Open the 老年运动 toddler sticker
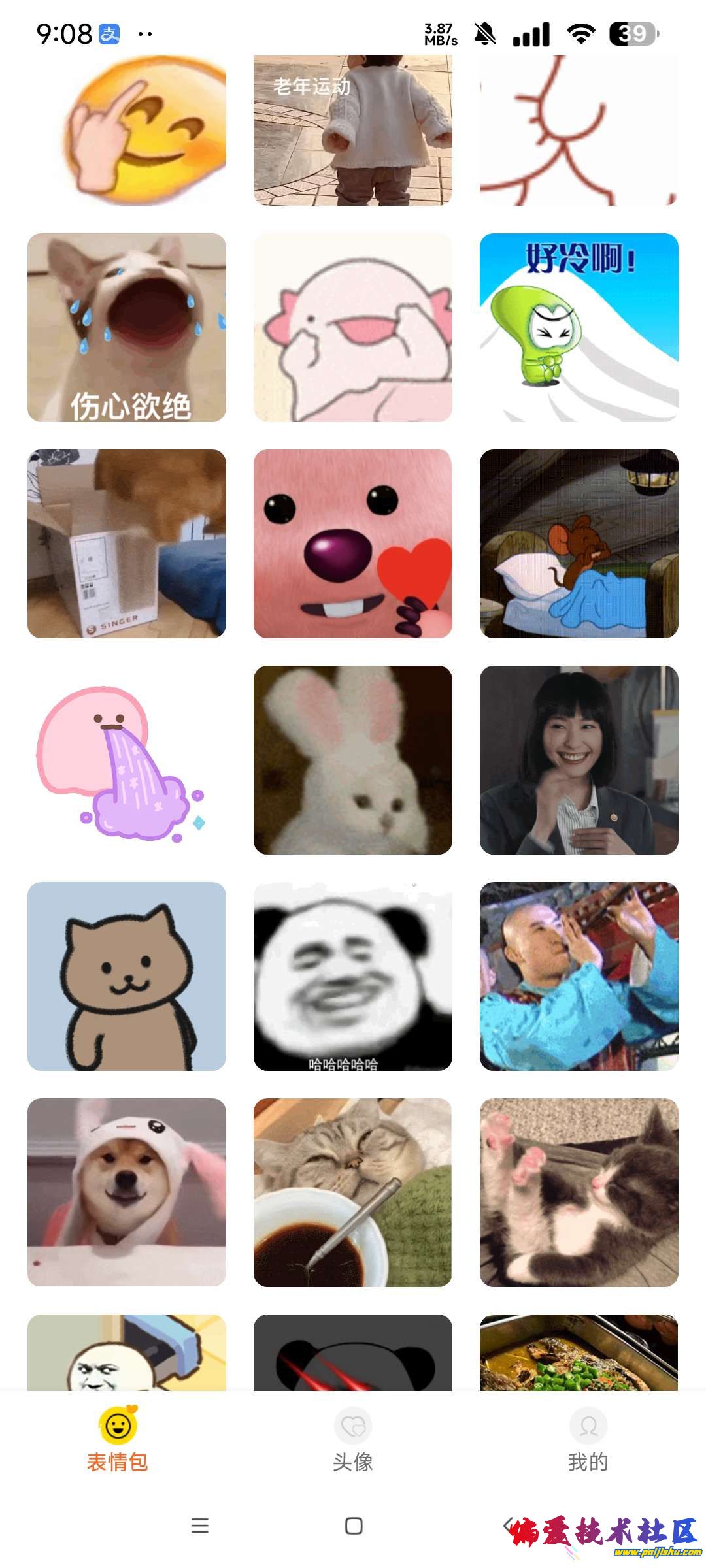The image size is (706, 1568). (x=353, y=130)
